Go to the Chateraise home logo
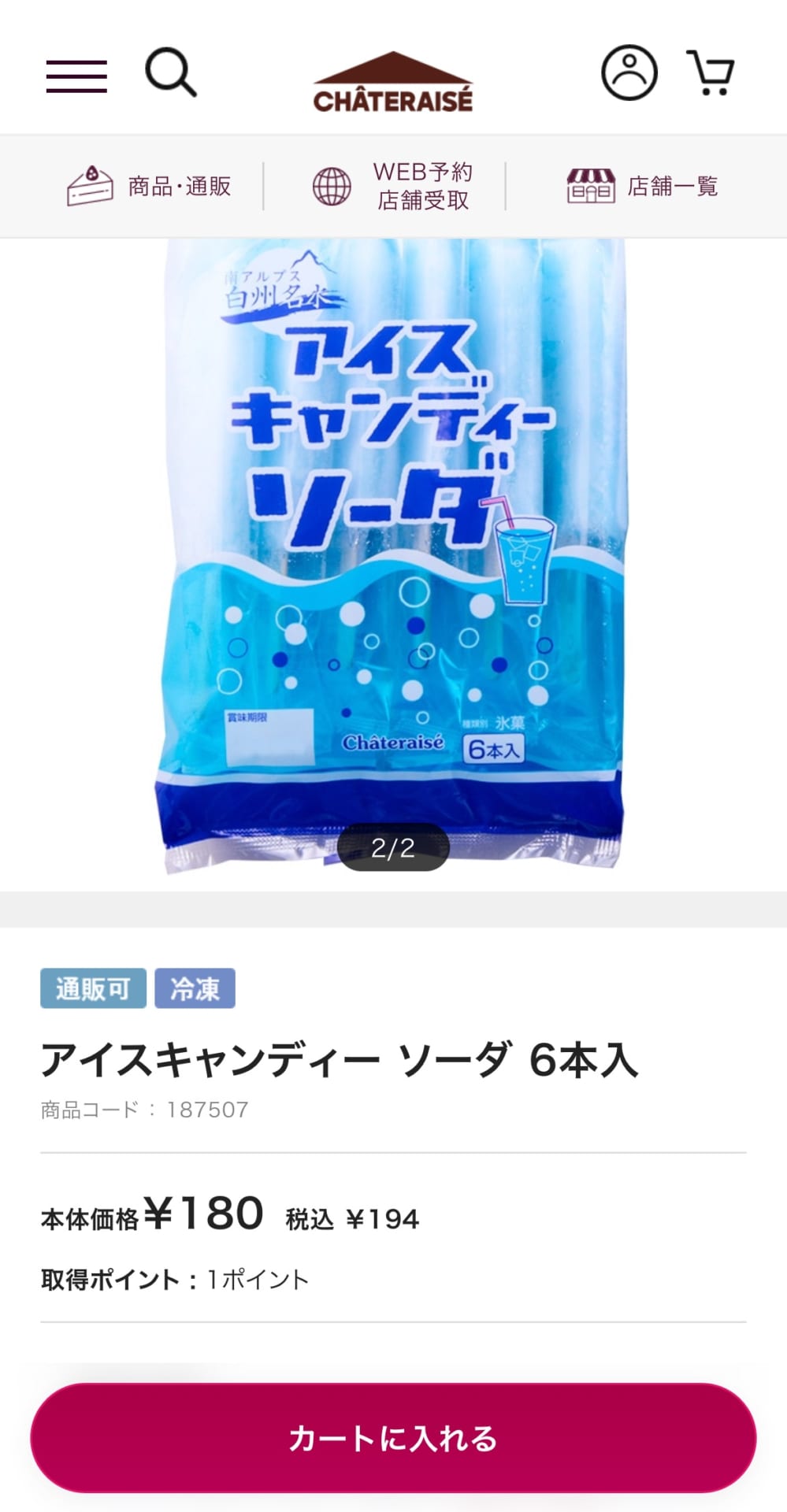Screen dimensions: 787x1512 click(393, 83)
